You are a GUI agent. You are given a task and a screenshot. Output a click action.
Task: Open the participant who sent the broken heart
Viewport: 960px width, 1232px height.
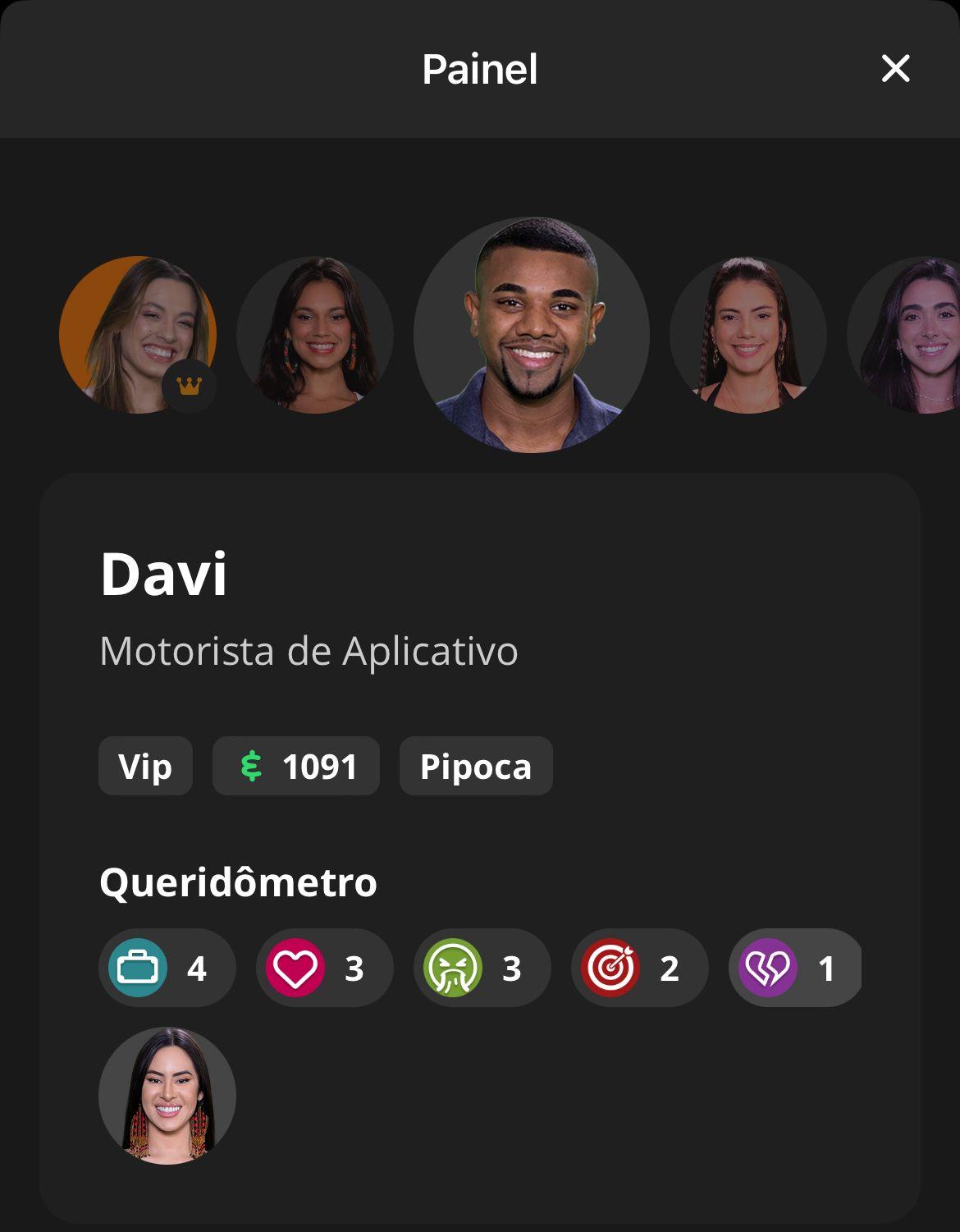(x=167, y=1096)
